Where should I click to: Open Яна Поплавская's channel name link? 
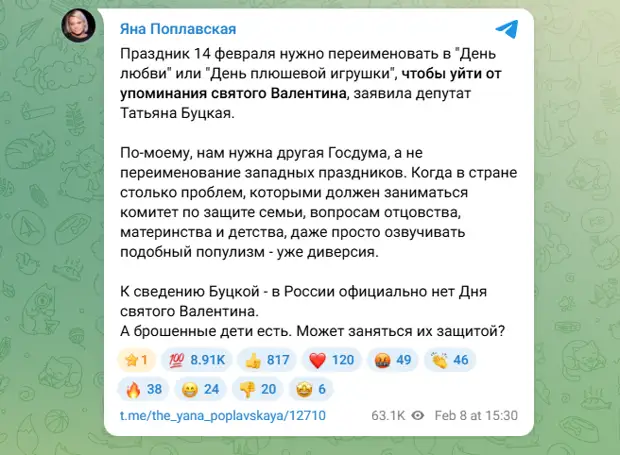click(181, 29)
